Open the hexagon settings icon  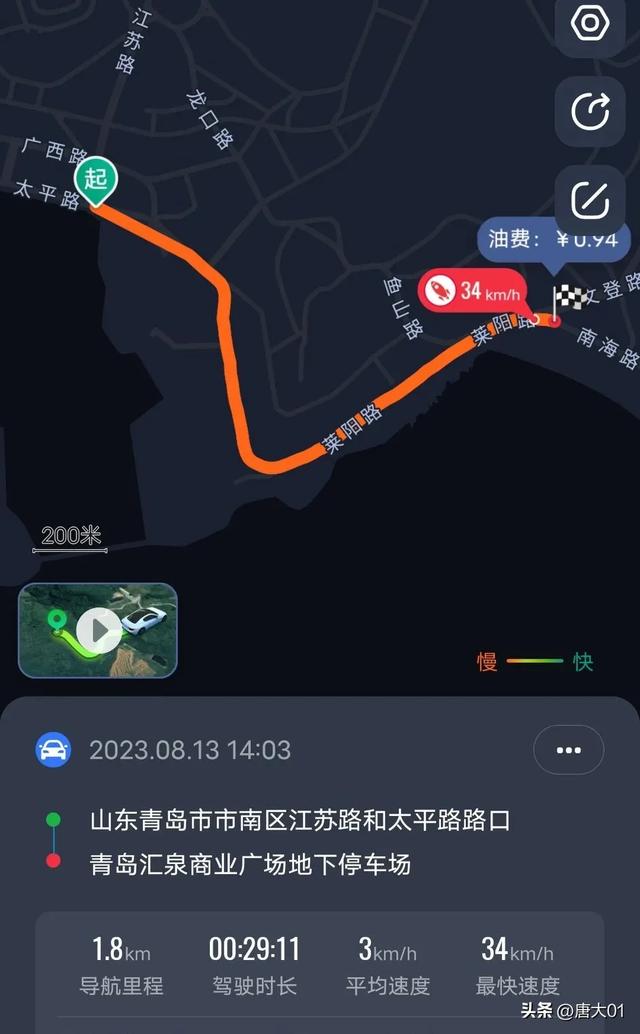tap(590, 23)
